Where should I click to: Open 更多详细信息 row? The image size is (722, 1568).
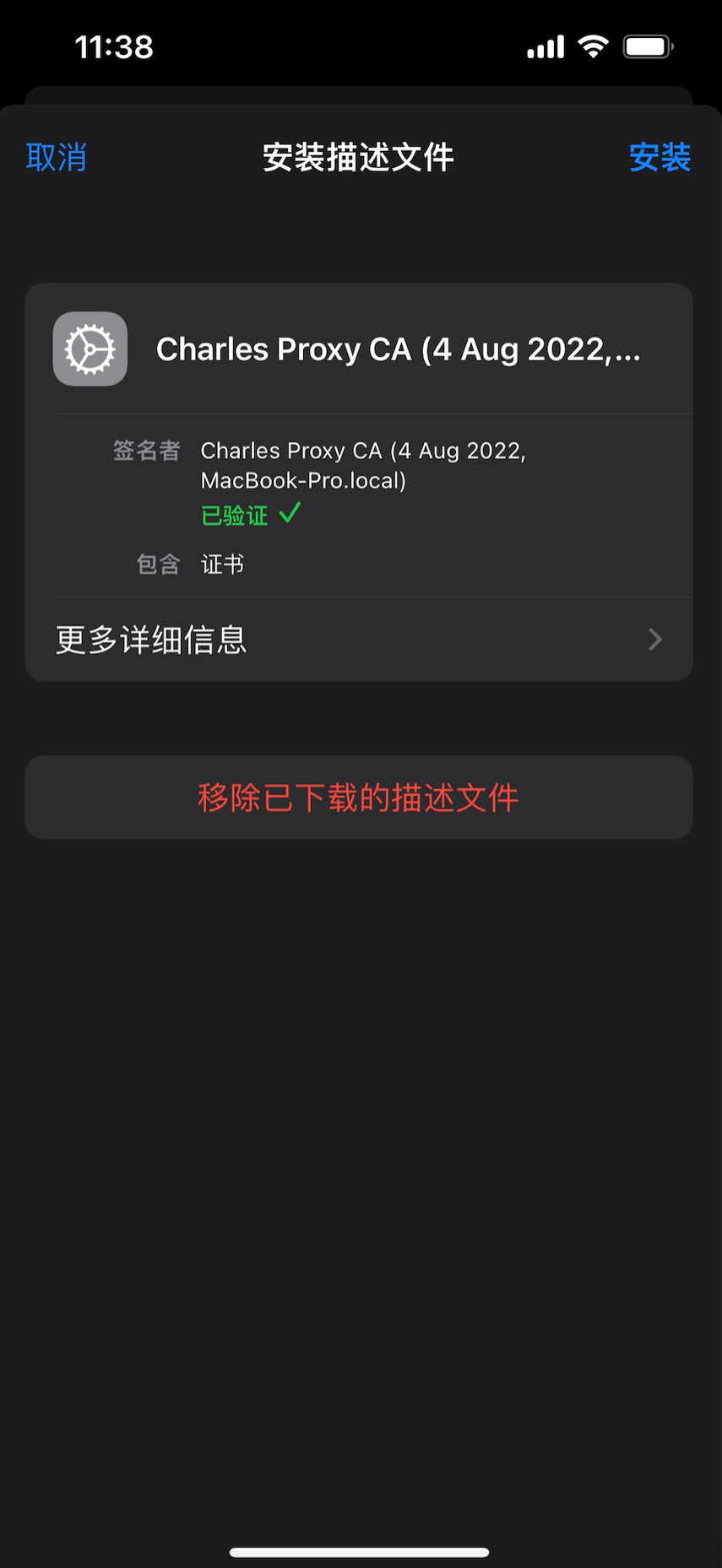pyautogui.click(x=359, y=640)
